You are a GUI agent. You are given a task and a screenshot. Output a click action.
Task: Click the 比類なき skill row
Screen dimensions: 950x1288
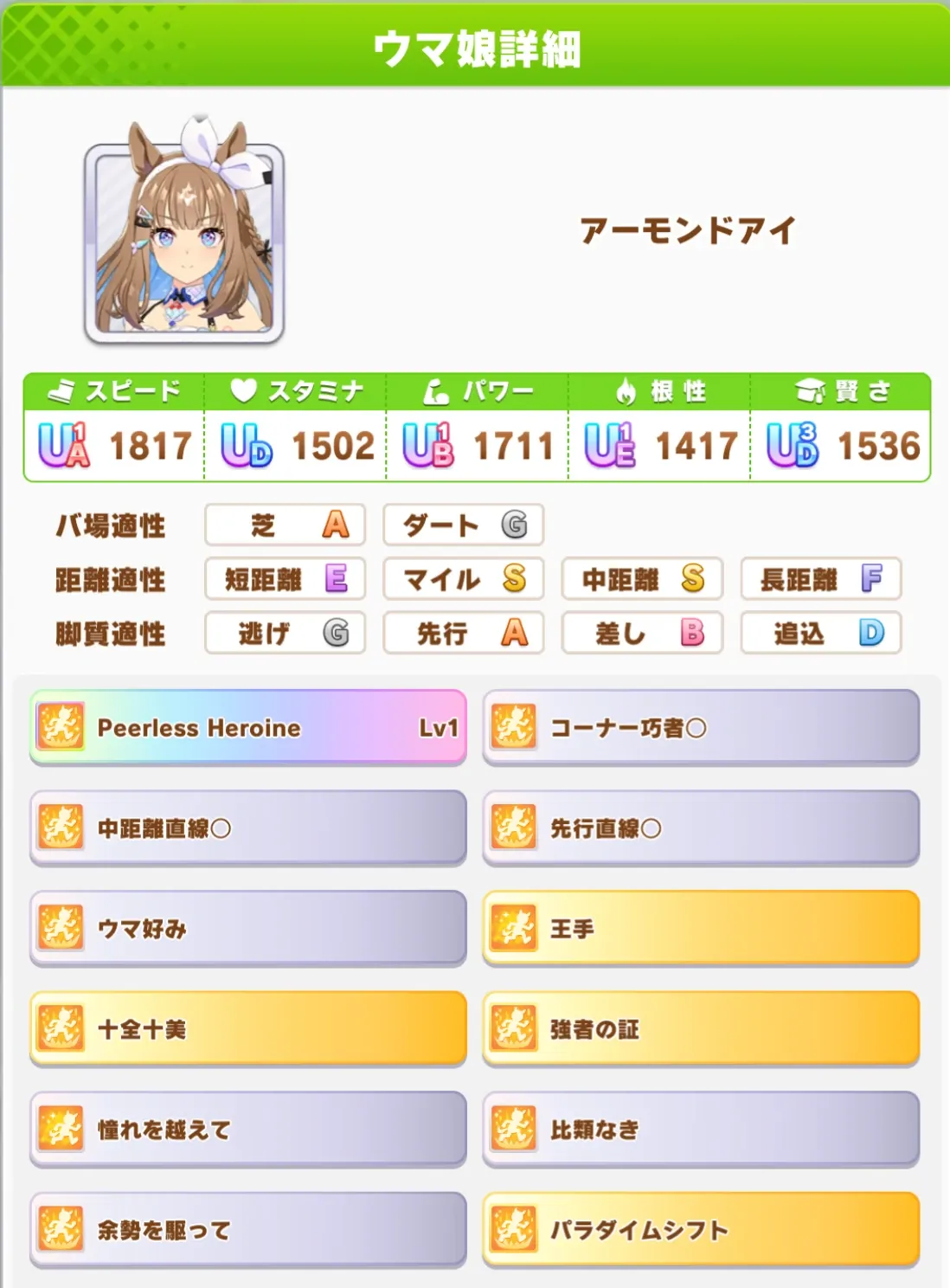(703, 1128)
